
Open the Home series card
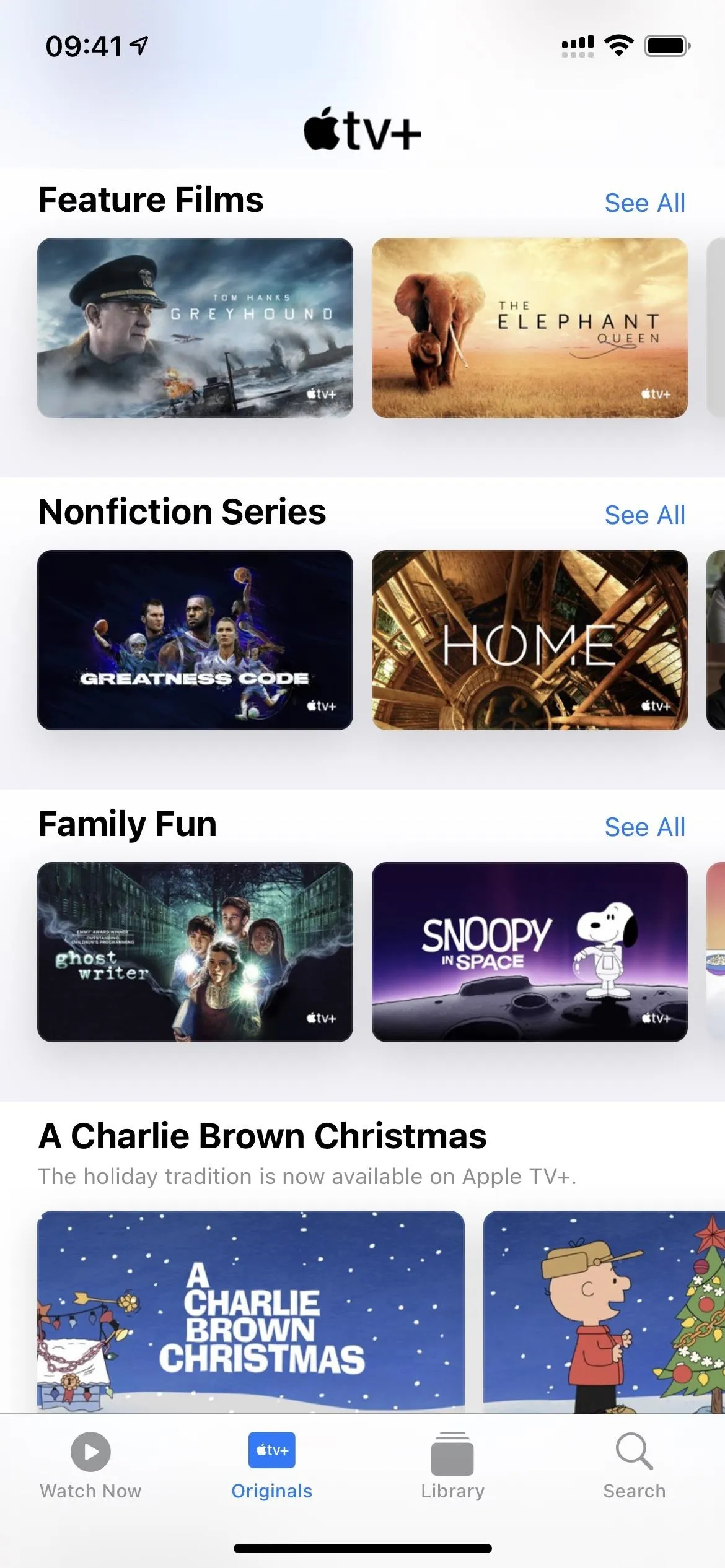[x=530, y=640]
